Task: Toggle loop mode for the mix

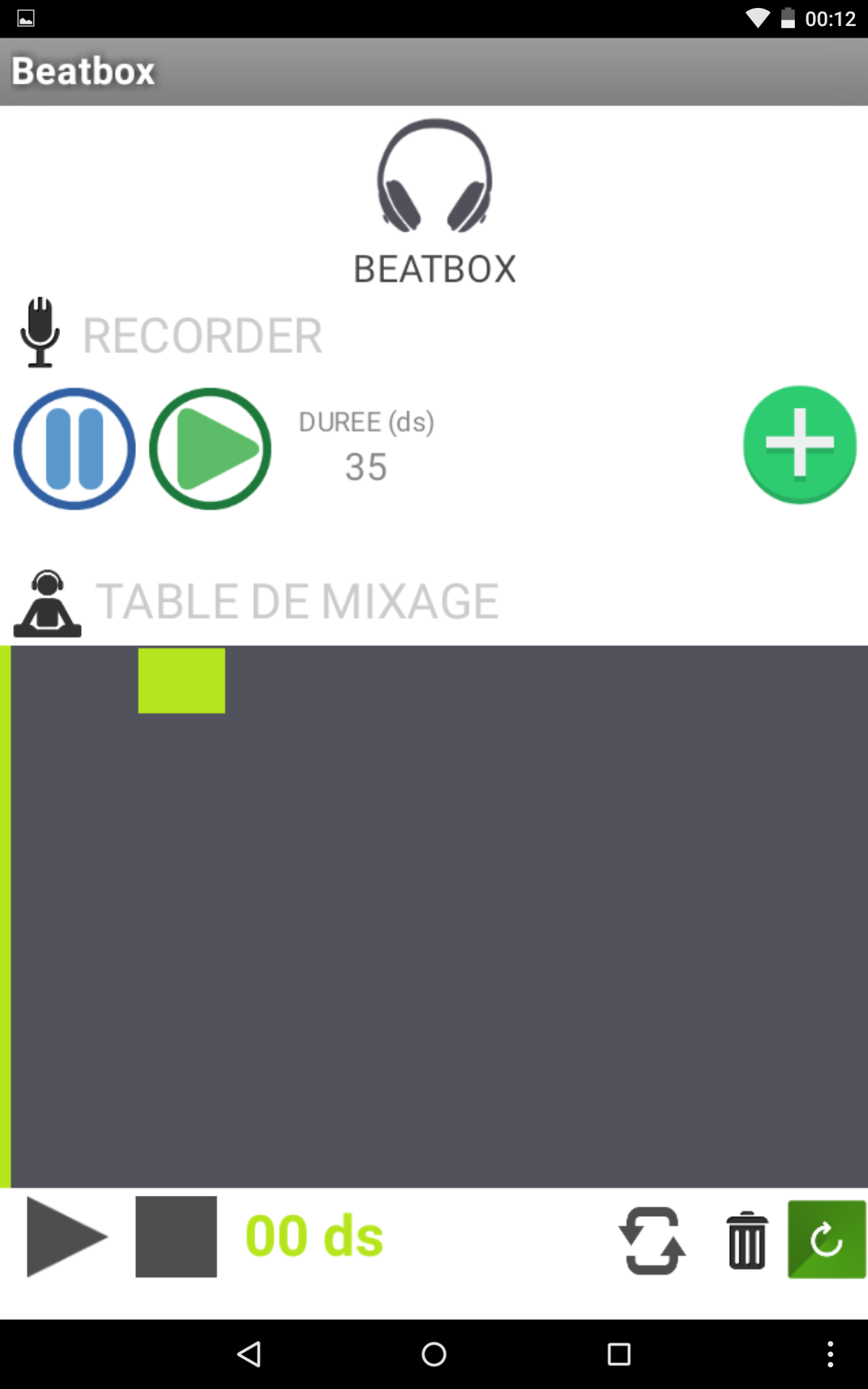Action: tap(652, 1240)
